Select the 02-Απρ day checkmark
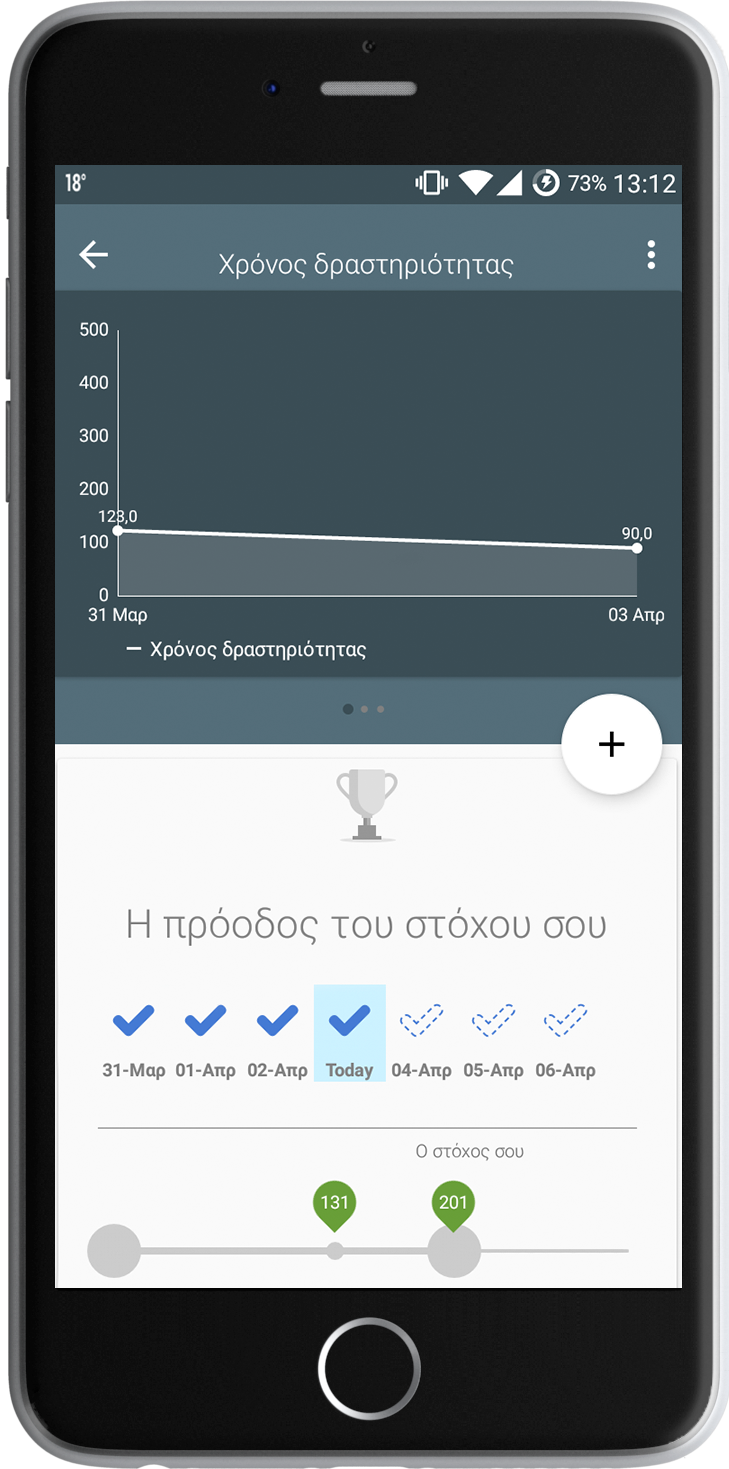 coord(277,1022)
